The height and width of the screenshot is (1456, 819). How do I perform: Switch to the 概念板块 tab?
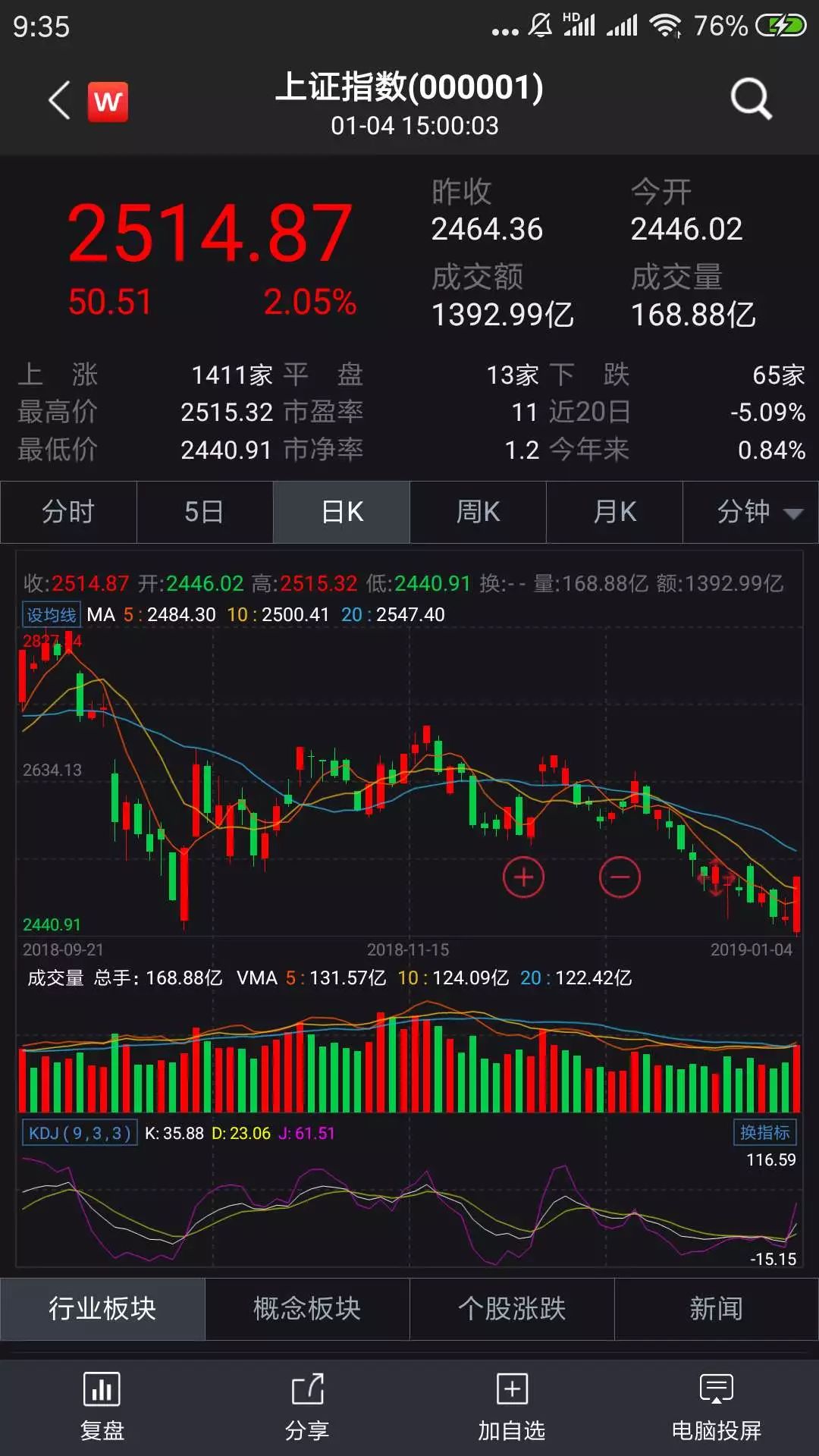pyautogui.click(x=307, y=1309)
